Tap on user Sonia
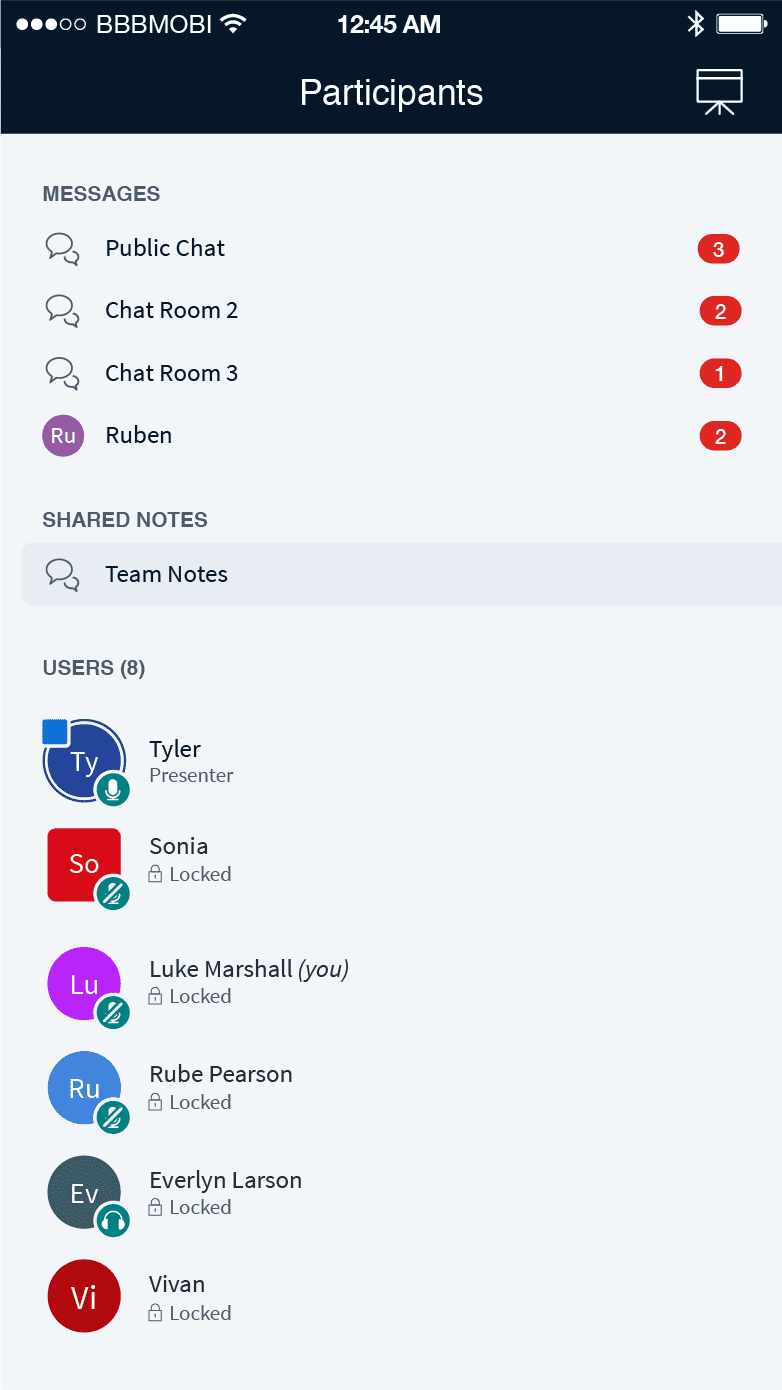782x1390 pixels. click(391, 864)
